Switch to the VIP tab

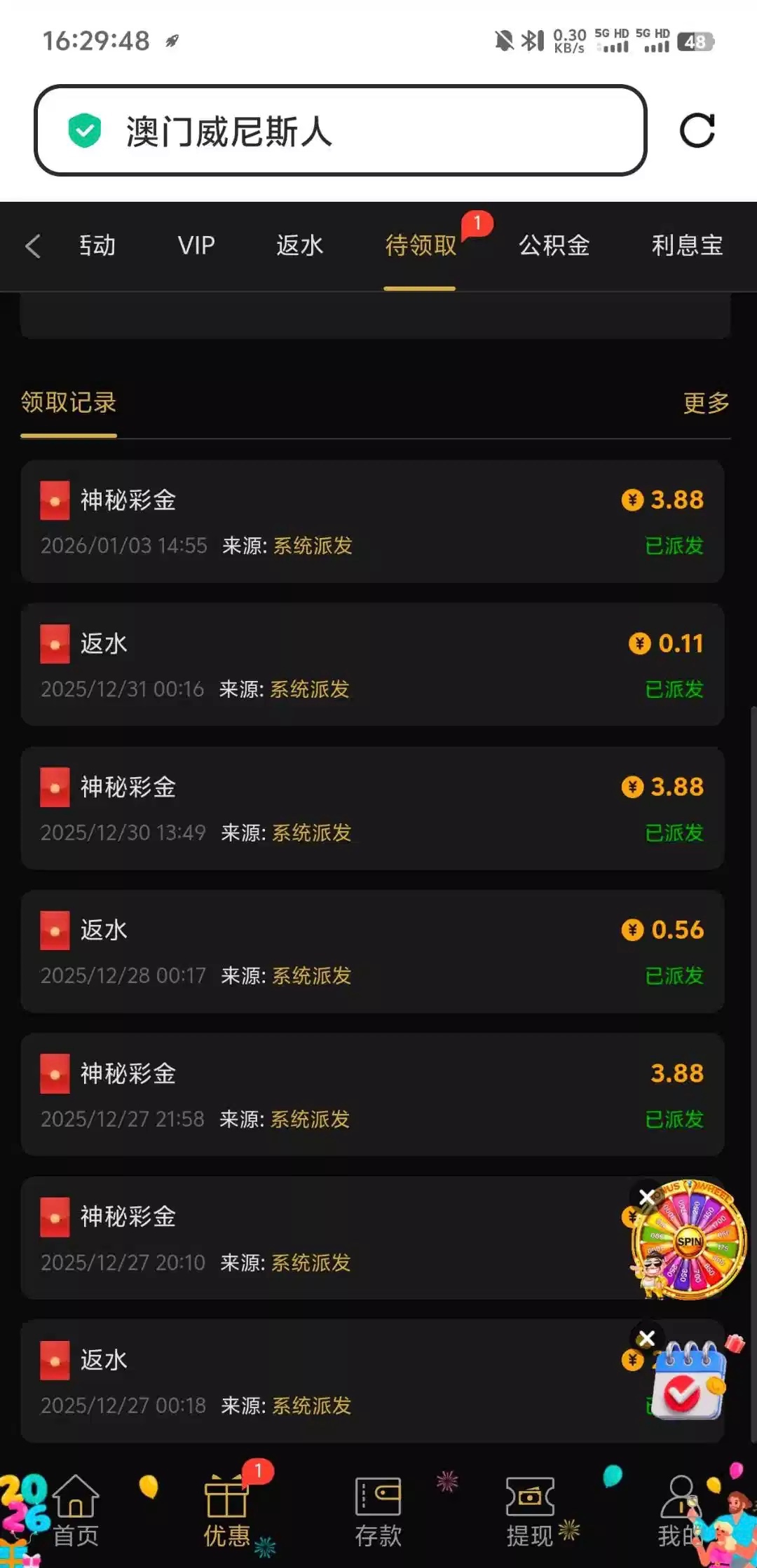coord(196,246)
